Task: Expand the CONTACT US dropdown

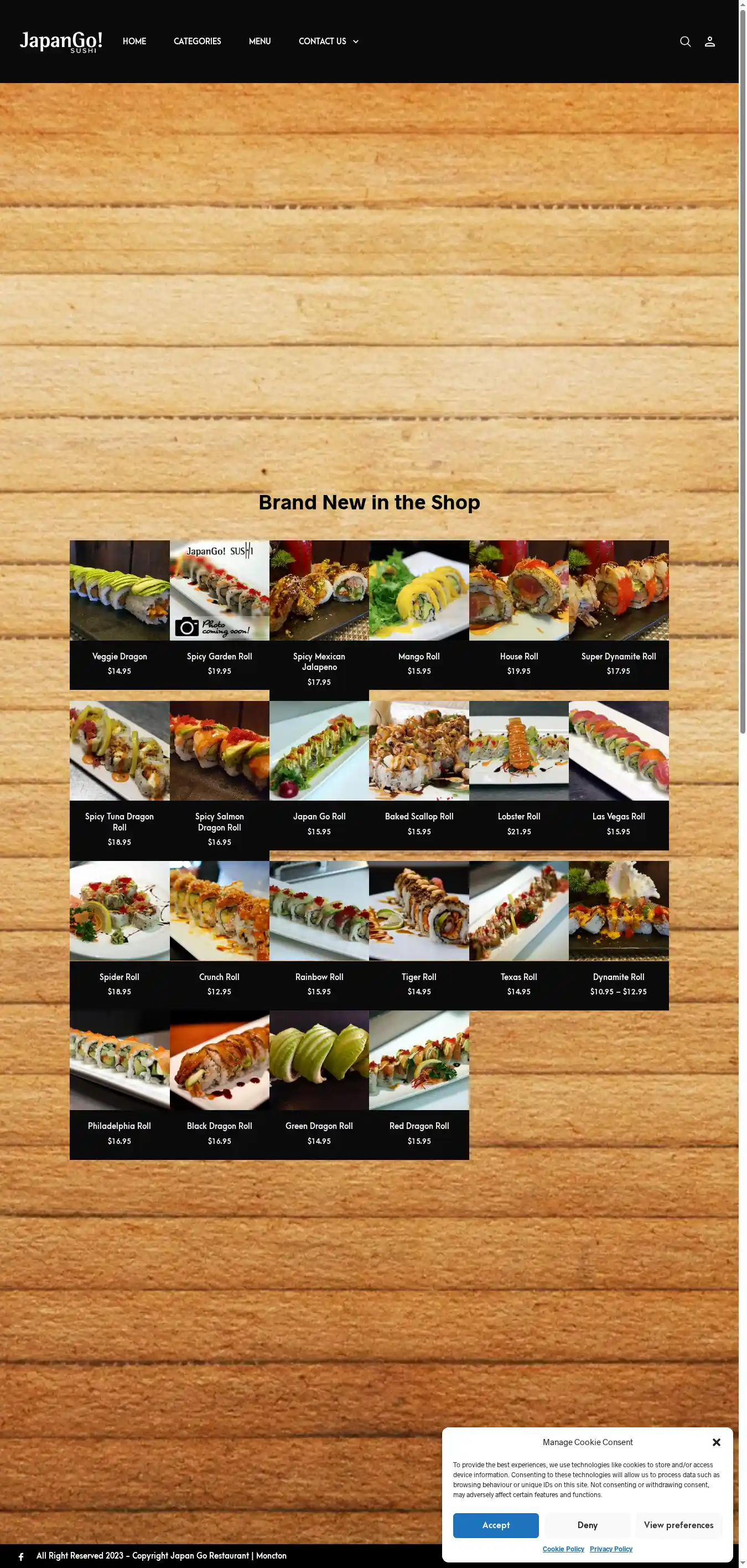Action: point(329,42)
